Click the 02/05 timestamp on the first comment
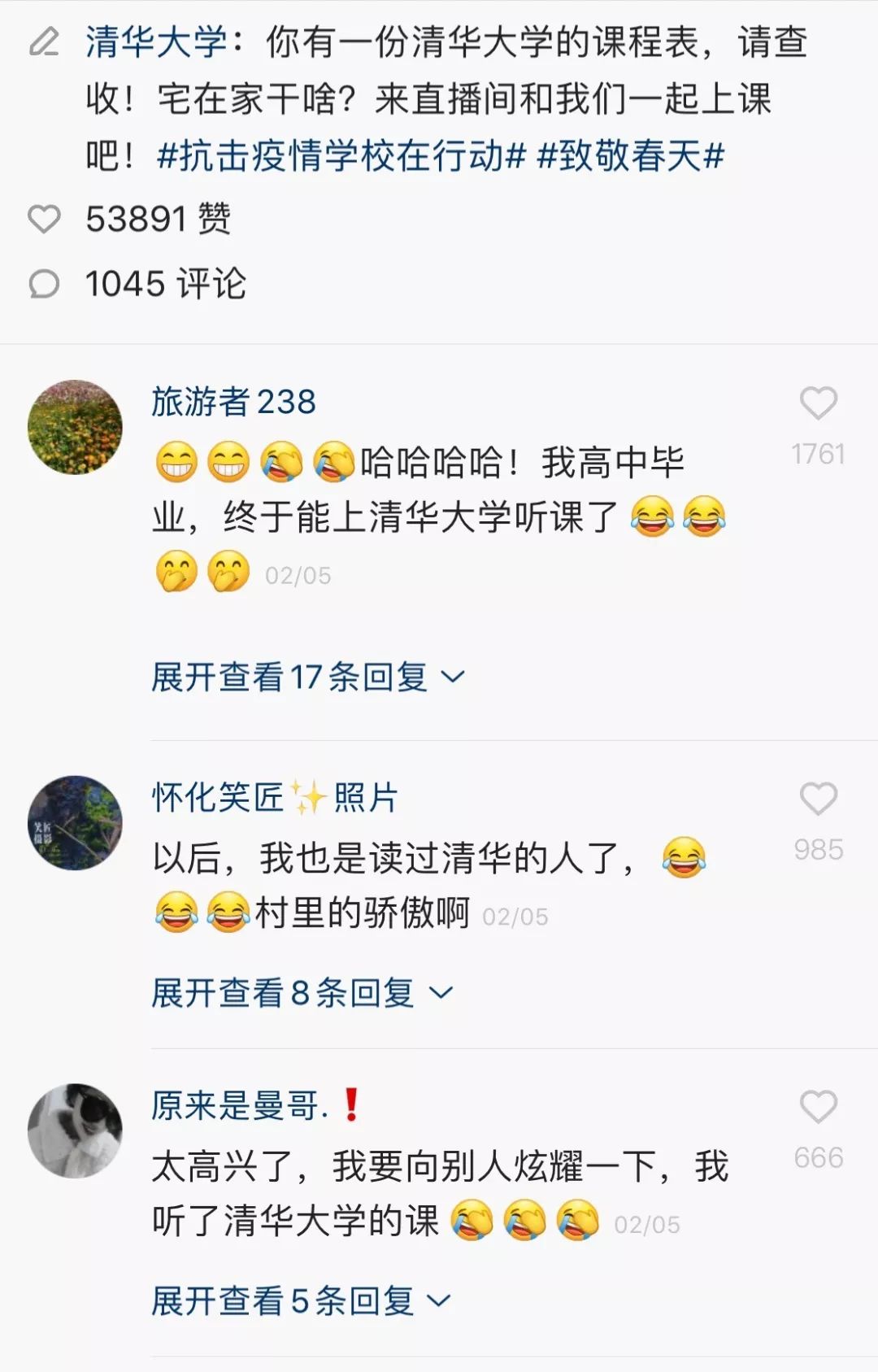 point(297,576)
